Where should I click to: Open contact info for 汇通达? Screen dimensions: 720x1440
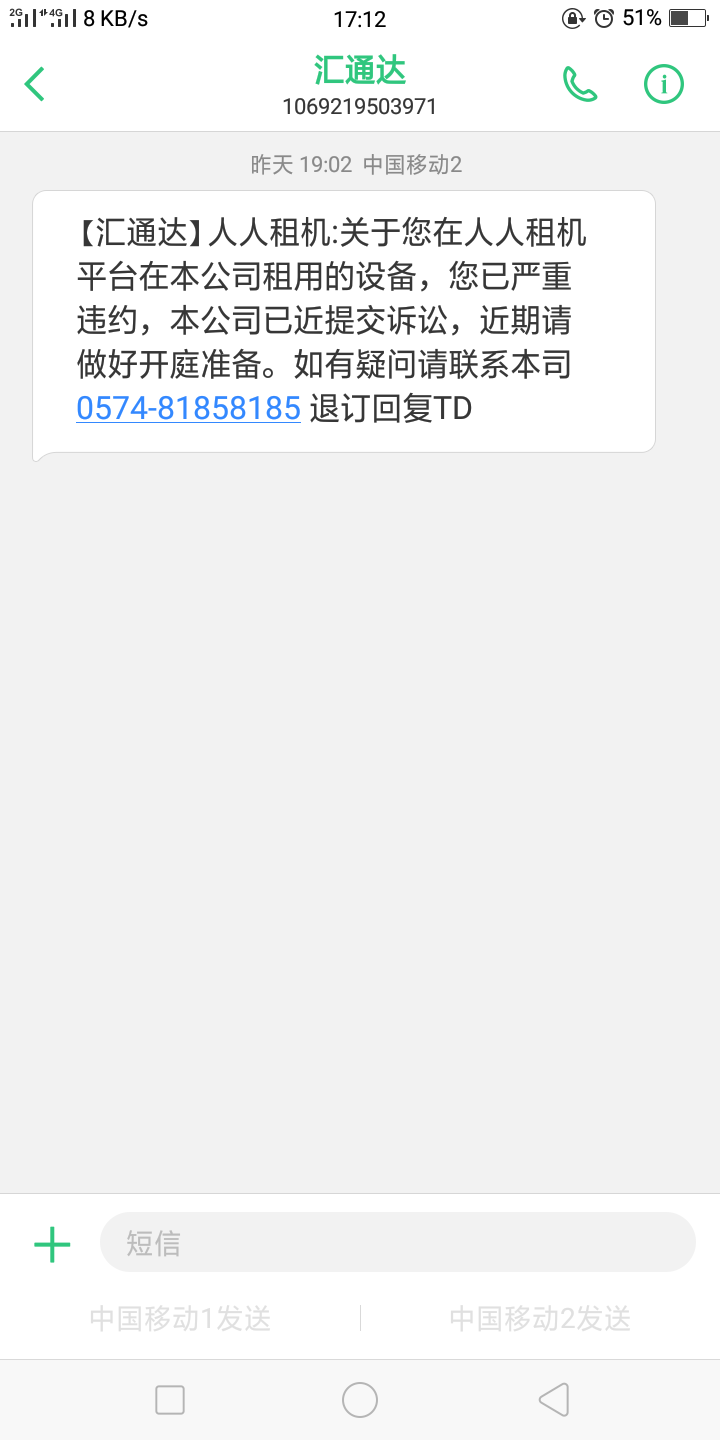pyautogui.click(x=663, y=84)
